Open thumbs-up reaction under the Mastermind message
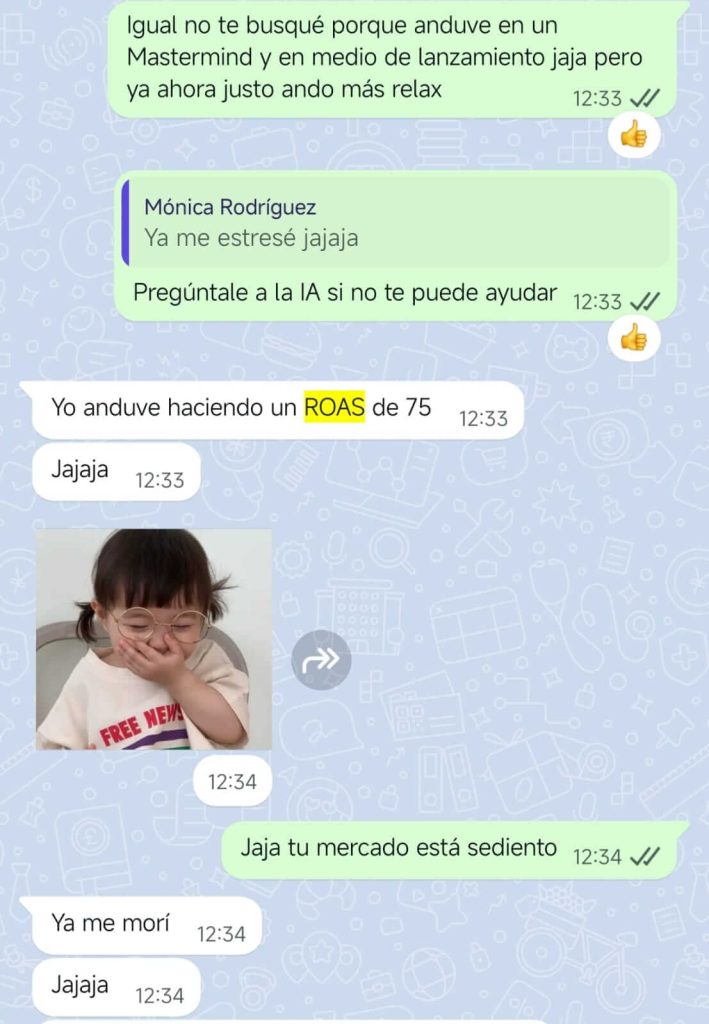 633,136
